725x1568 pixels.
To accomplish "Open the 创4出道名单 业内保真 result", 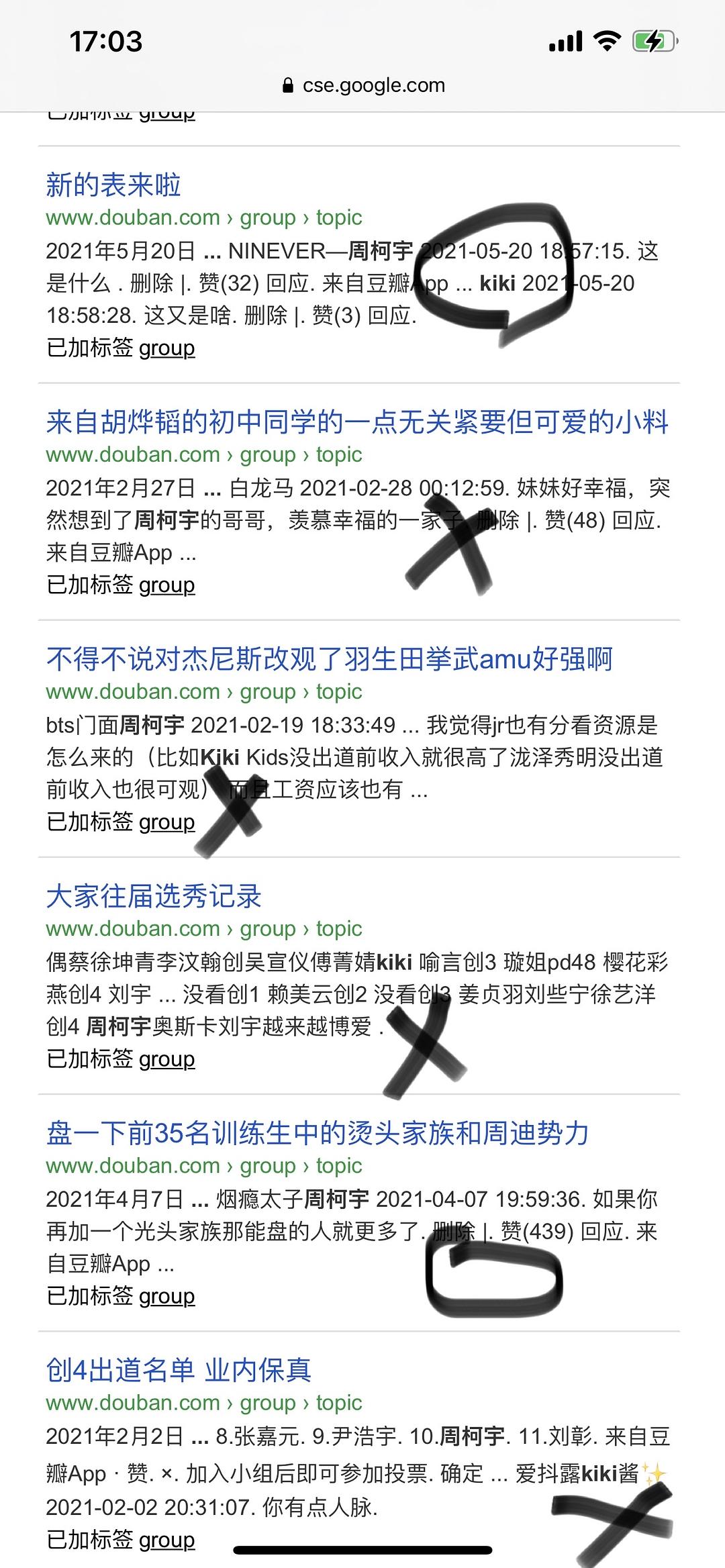I will click(179, 1370).
